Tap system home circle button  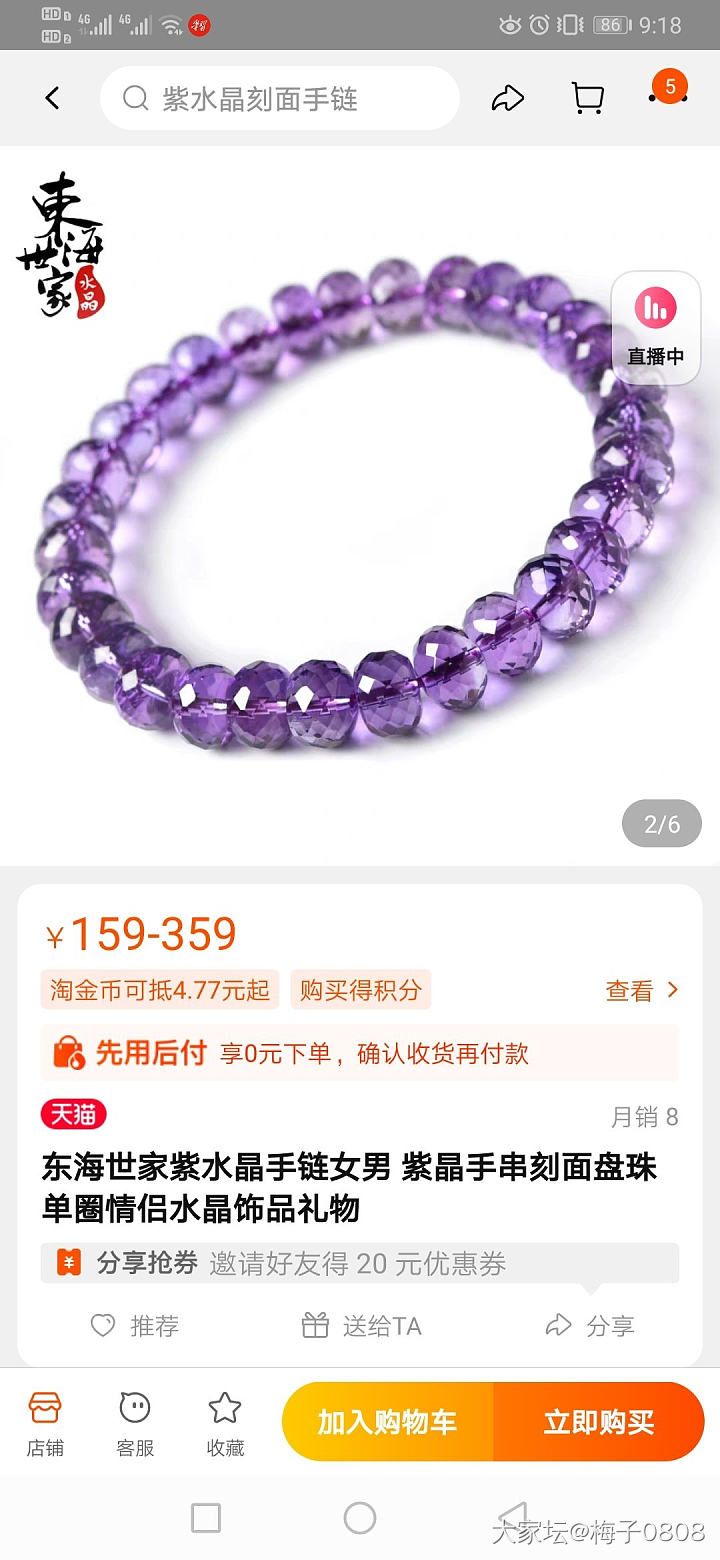(360, 1518)
